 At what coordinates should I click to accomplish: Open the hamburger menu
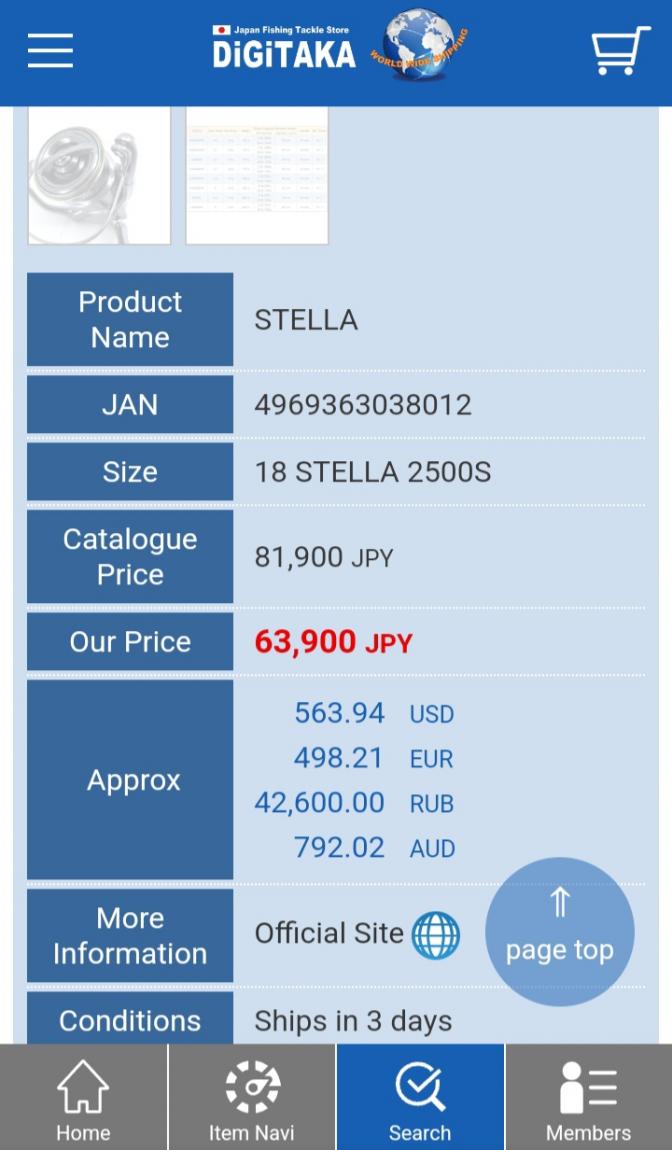tap(50, 51)
